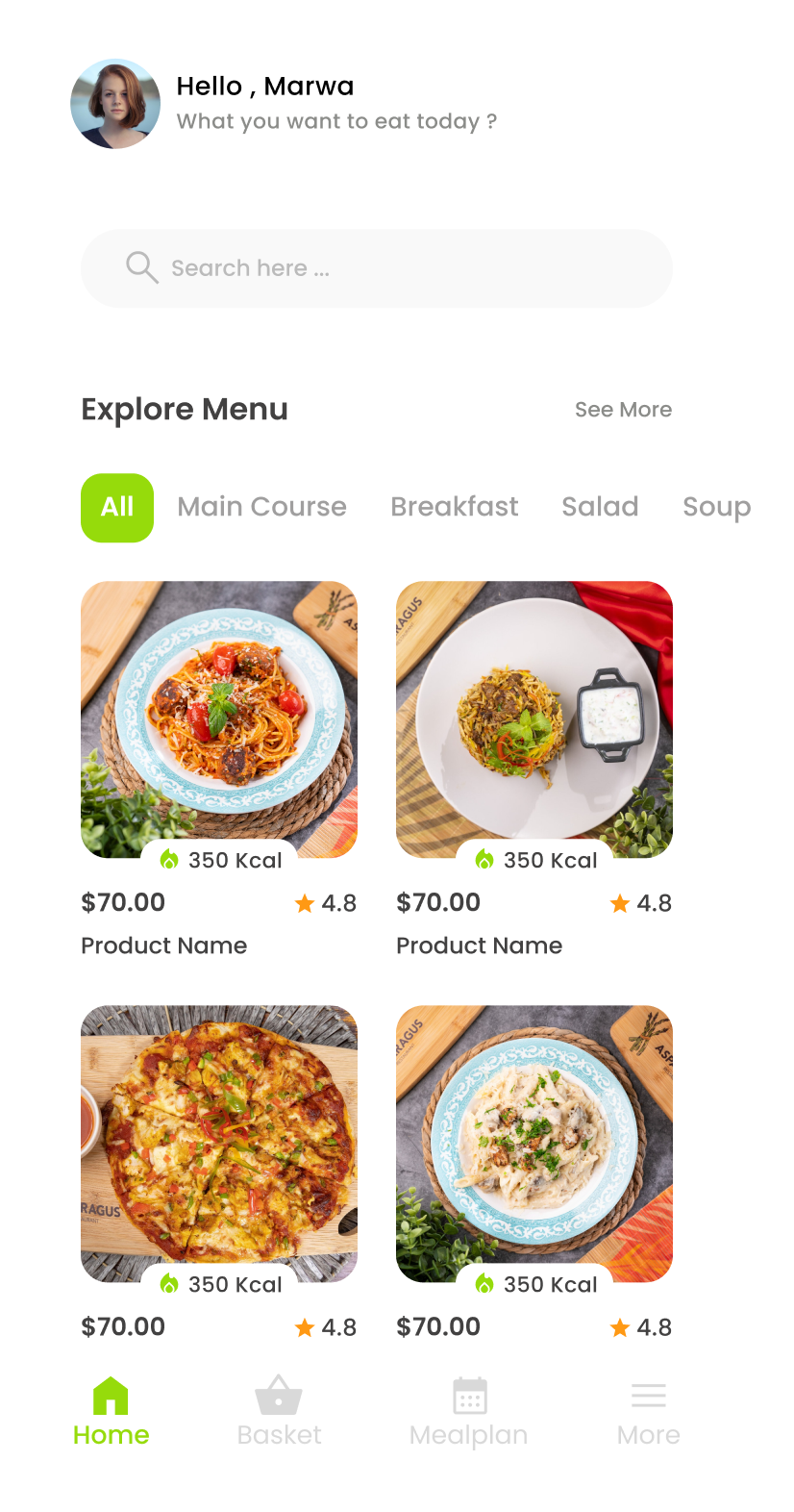This screenshot has height=1512, width=794.
Task: Tap the Search here field
Action: click(x=376, y=268)
